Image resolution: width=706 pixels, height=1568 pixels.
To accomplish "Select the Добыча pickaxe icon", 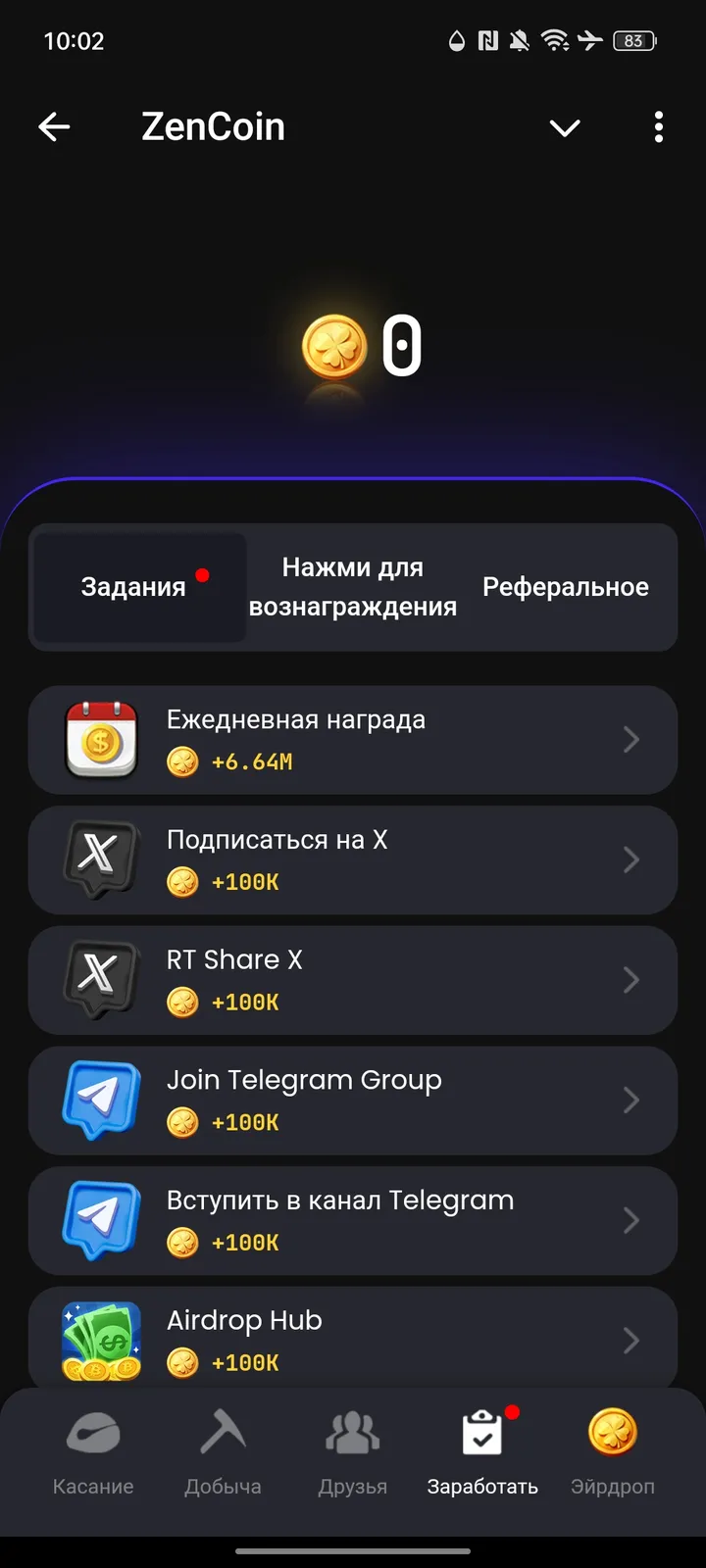I will pos(223,1433).
